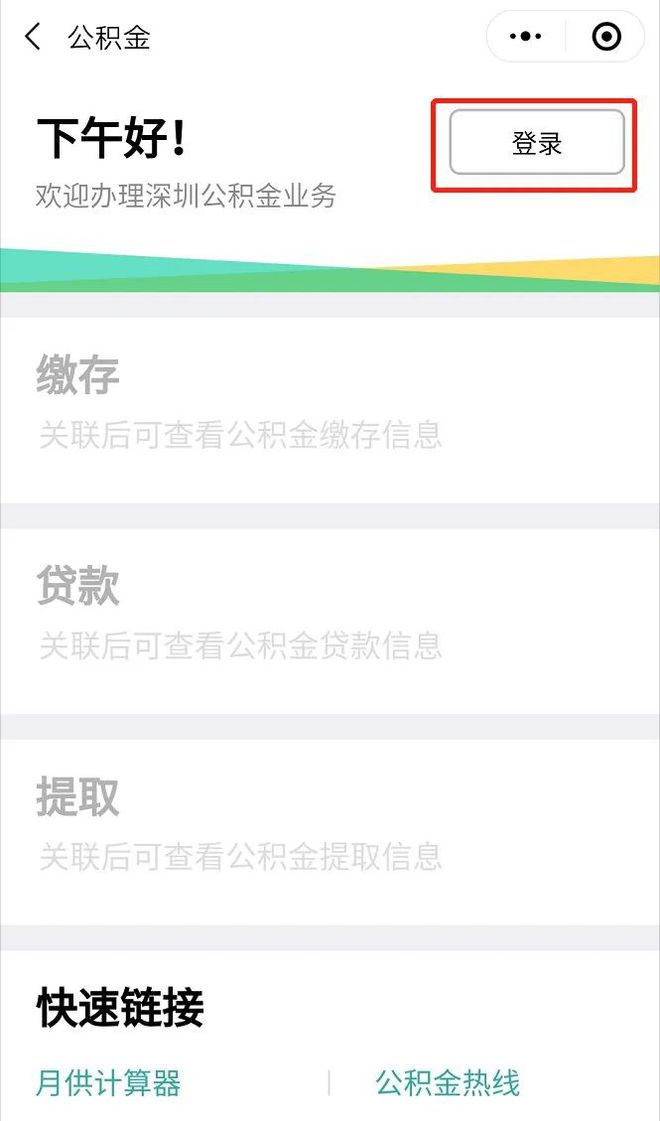The width and height of the screenshot is (660, 1121).
Task: Open the 缴存 deposit card
Action: coord(330,410)
